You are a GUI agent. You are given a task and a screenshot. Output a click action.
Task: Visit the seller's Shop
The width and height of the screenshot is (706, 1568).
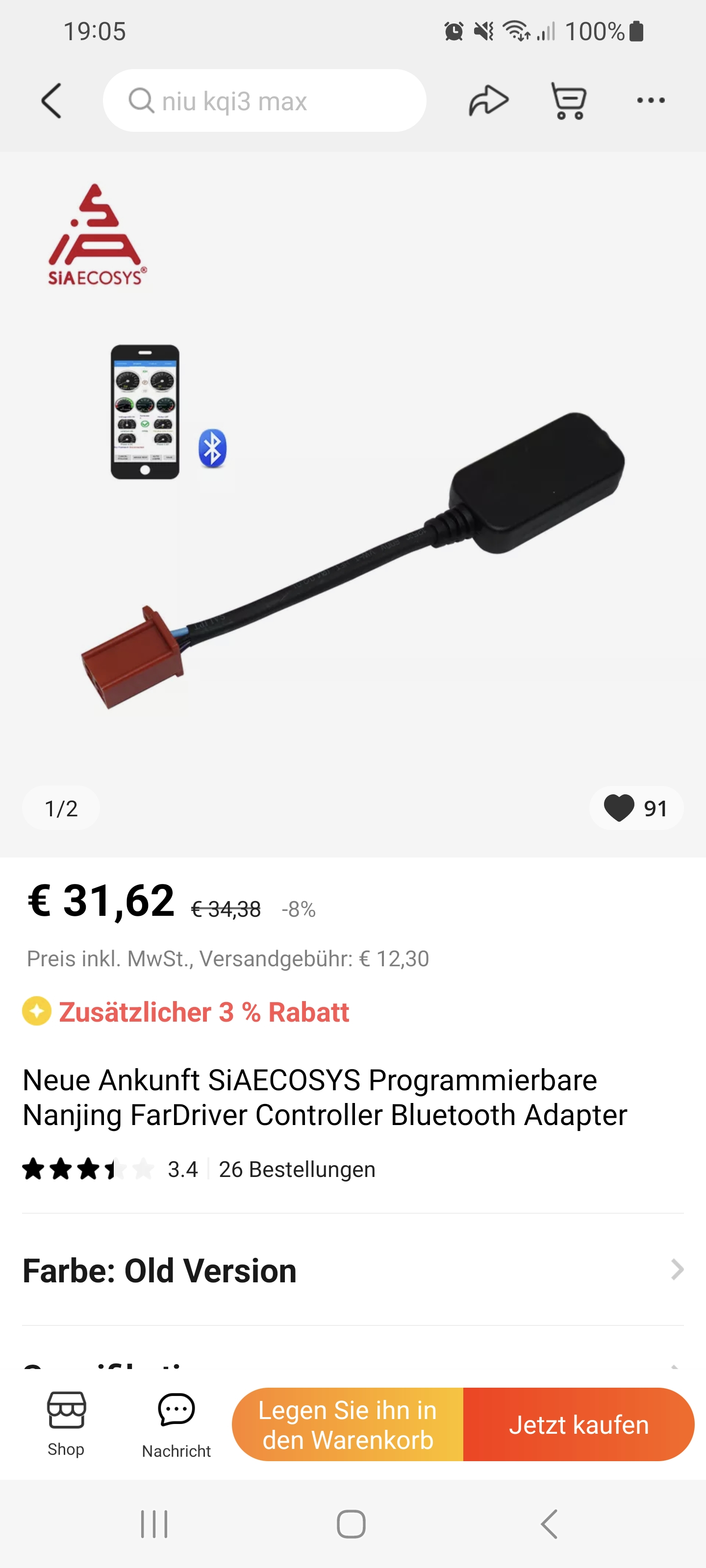66,1424
